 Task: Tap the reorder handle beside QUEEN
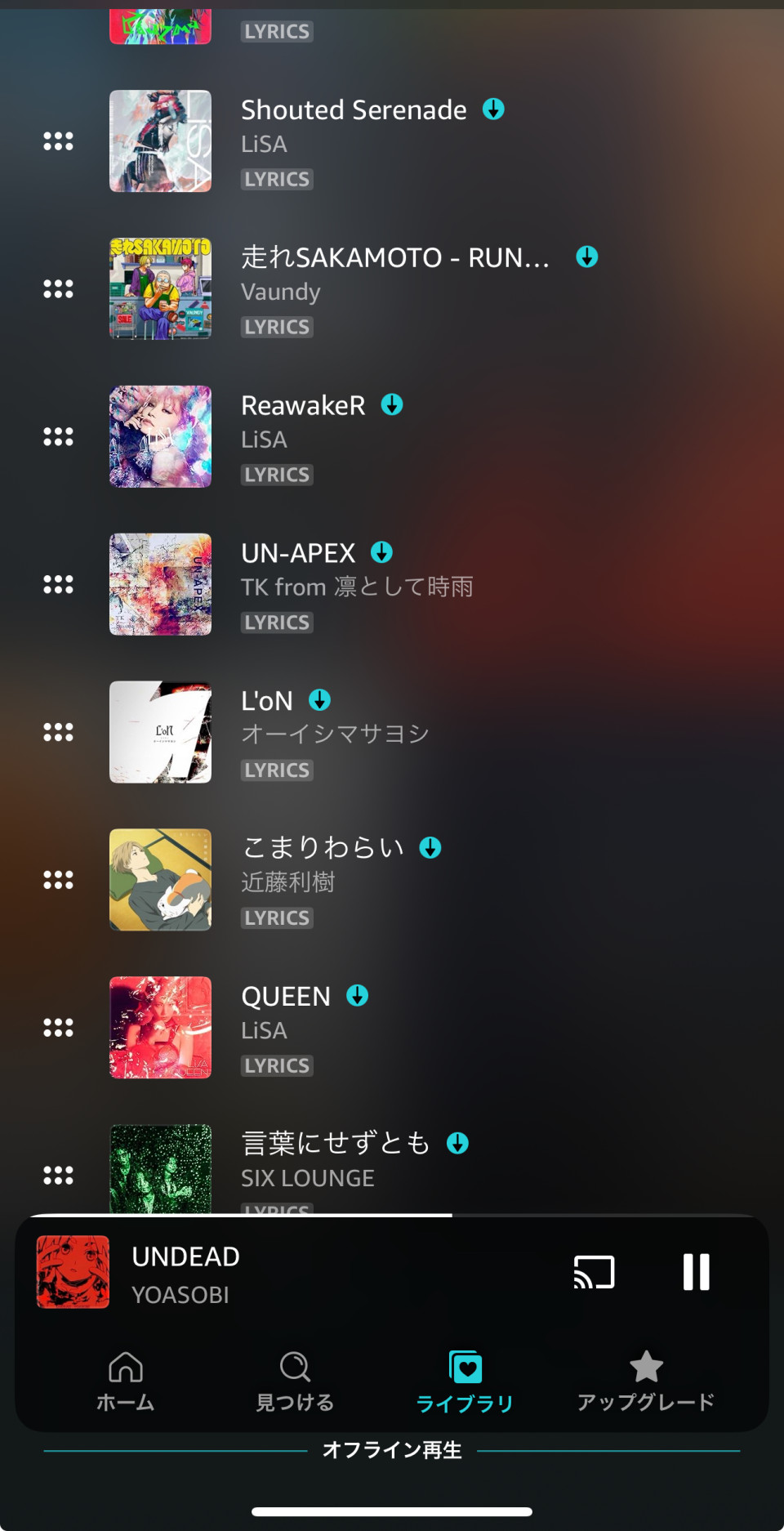pos(58,1027)
